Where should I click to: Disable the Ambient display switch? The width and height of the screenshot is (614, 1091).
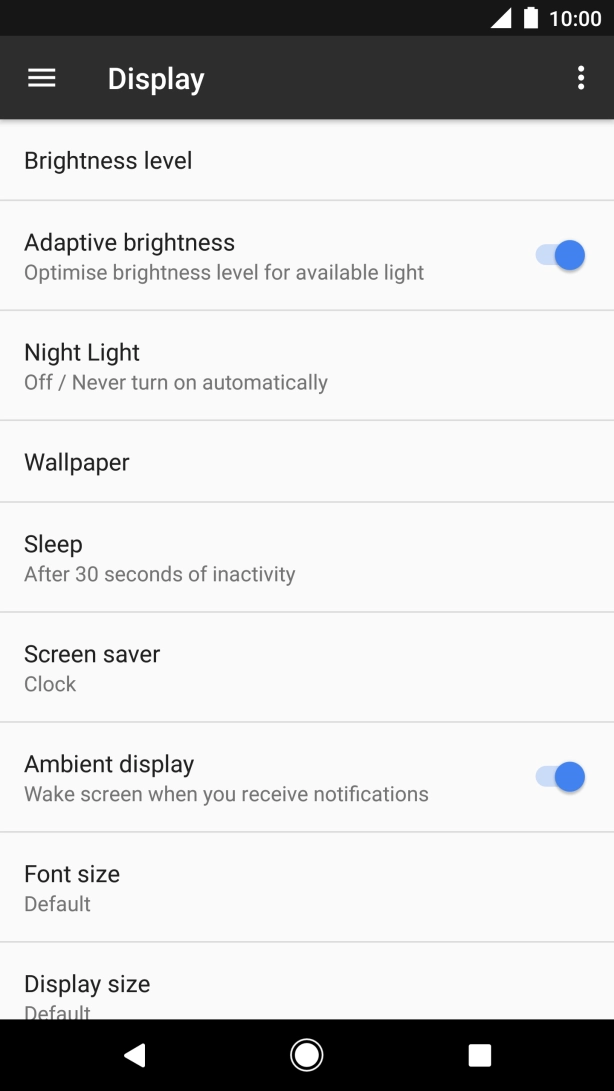[x=560, y=777]
